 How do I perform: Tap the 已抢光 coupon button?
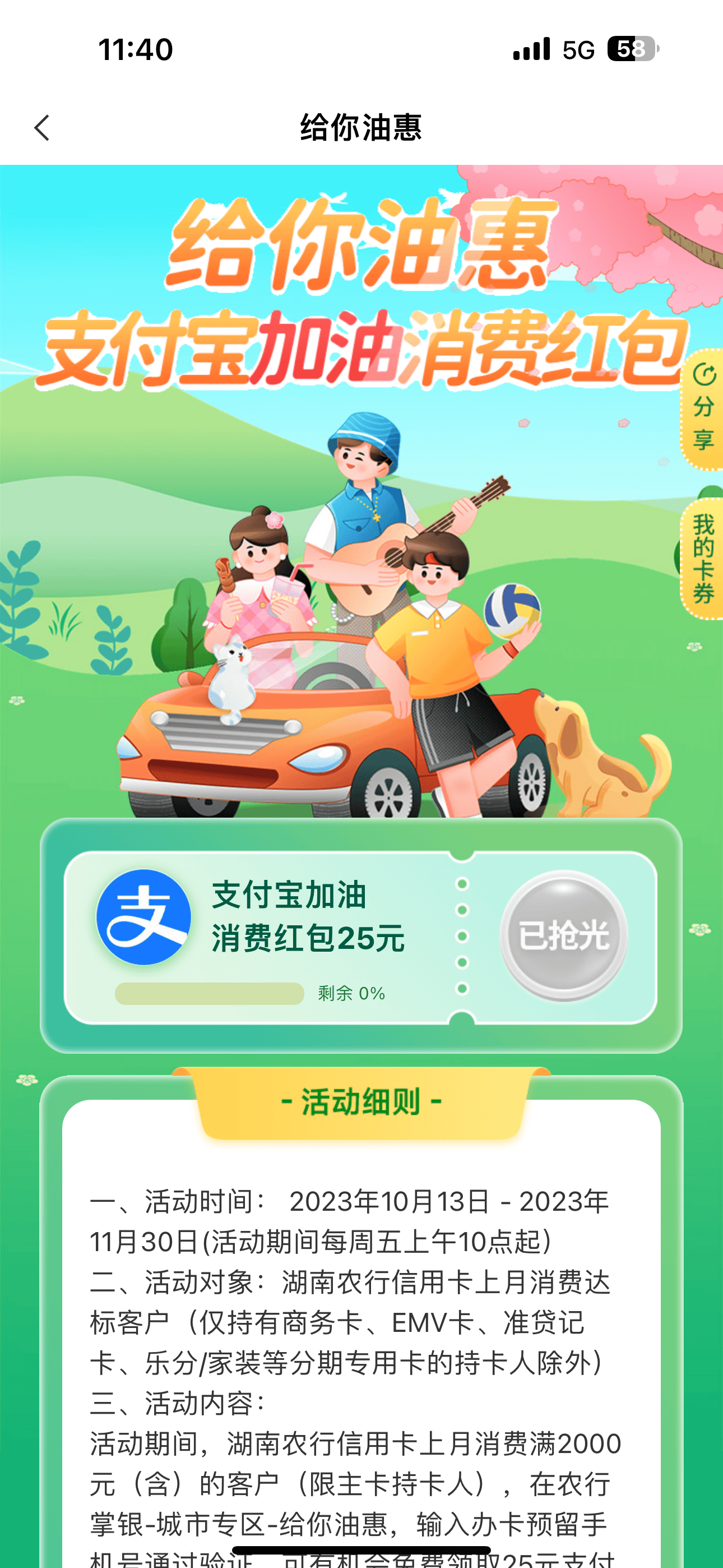click(564, 935)
